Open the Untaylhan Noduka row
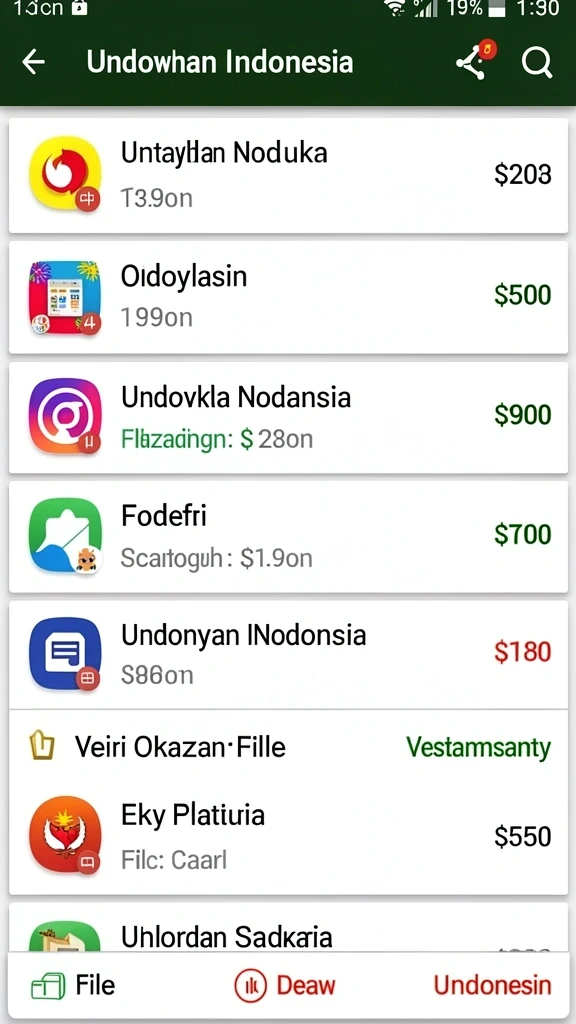 click(288, 174)
